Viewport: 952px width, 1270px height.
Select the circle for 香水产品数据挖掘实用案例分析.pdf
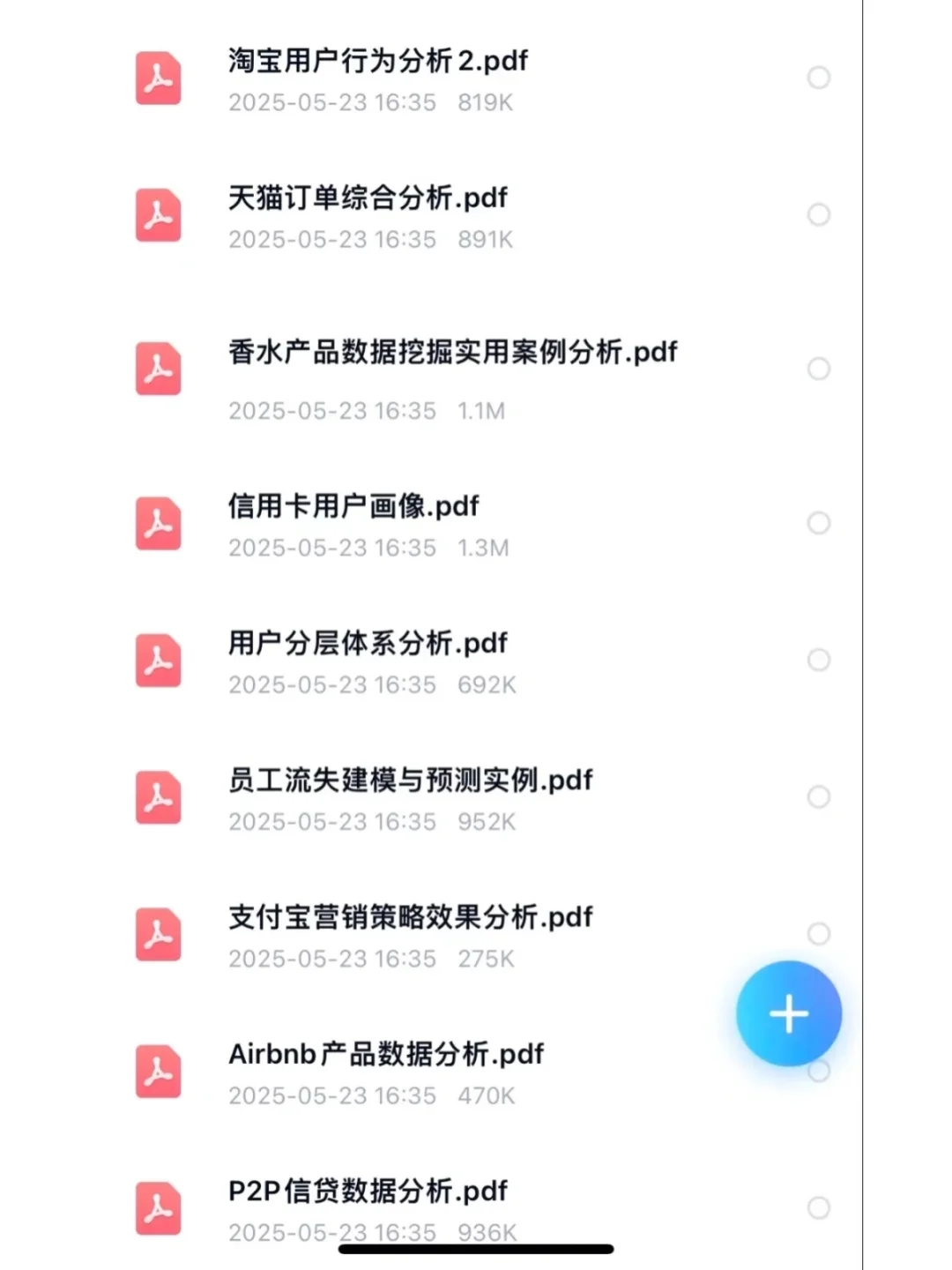point(819,369)
